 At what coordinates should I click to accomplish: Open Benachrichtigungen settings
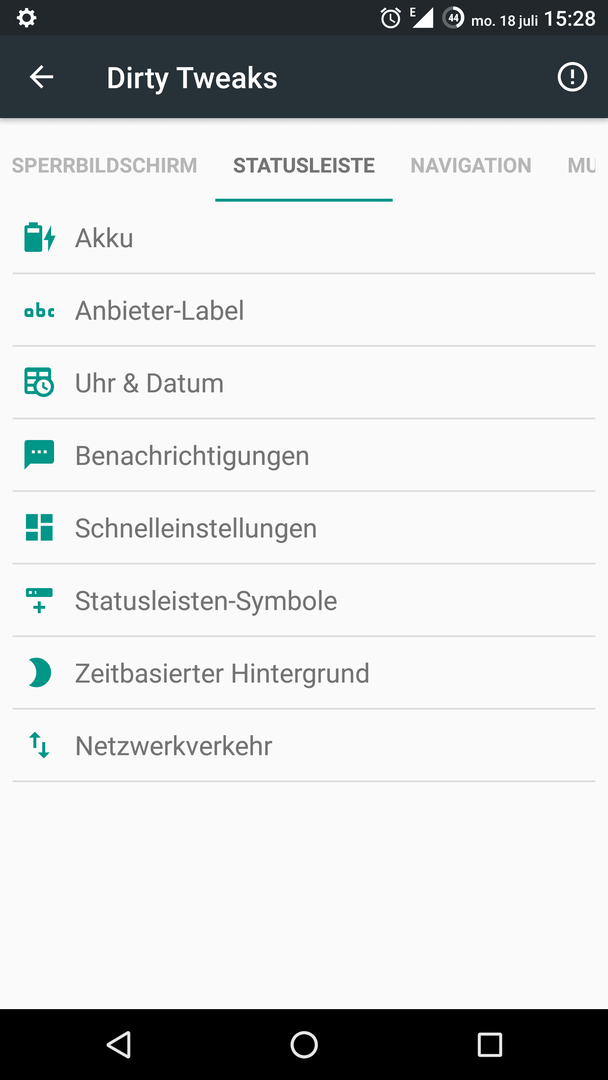(x=304, y=456)
